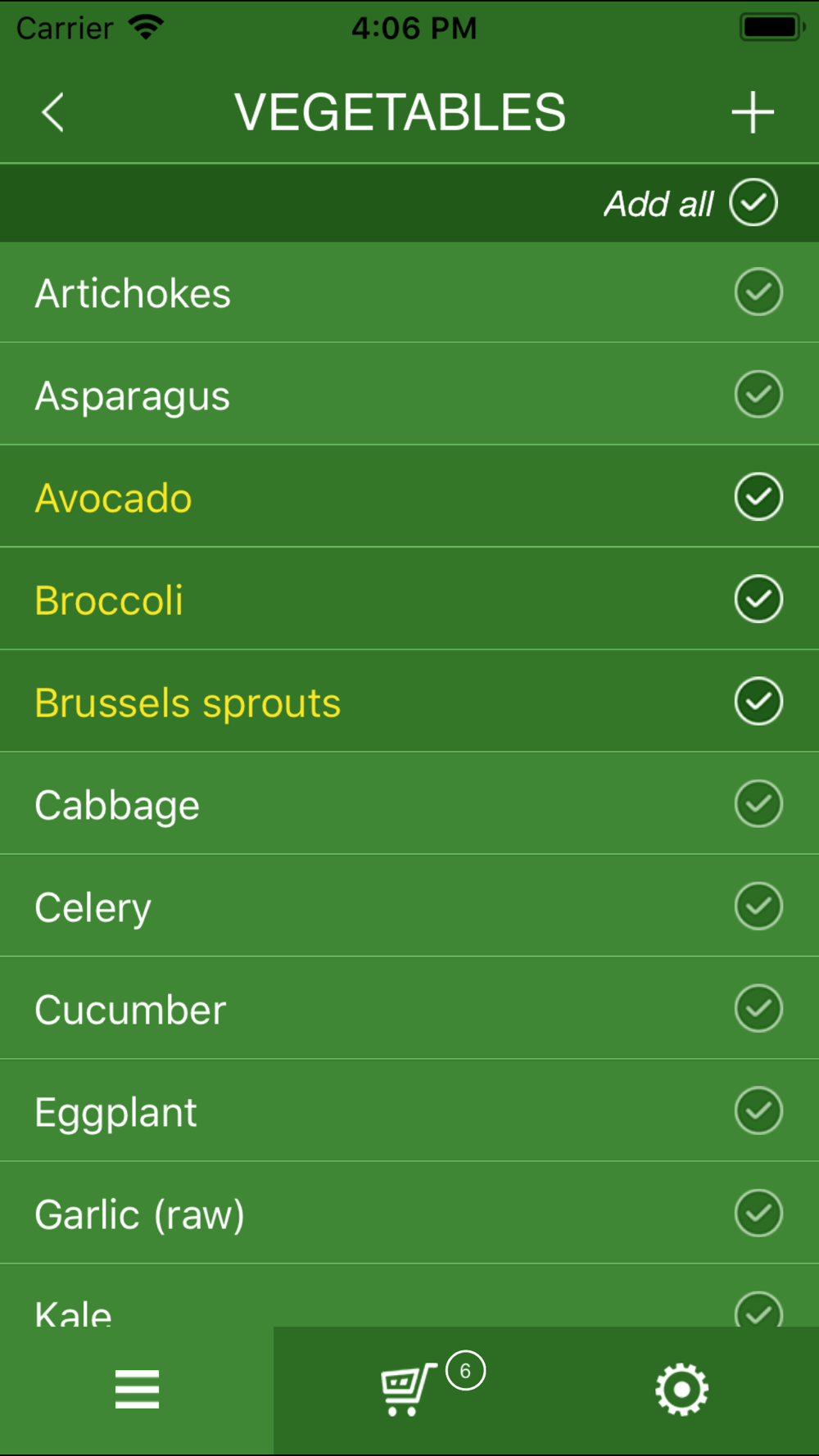
Task: Choose Garlic (raw)
Action: pyautogui.click(x=758, y=1213)
